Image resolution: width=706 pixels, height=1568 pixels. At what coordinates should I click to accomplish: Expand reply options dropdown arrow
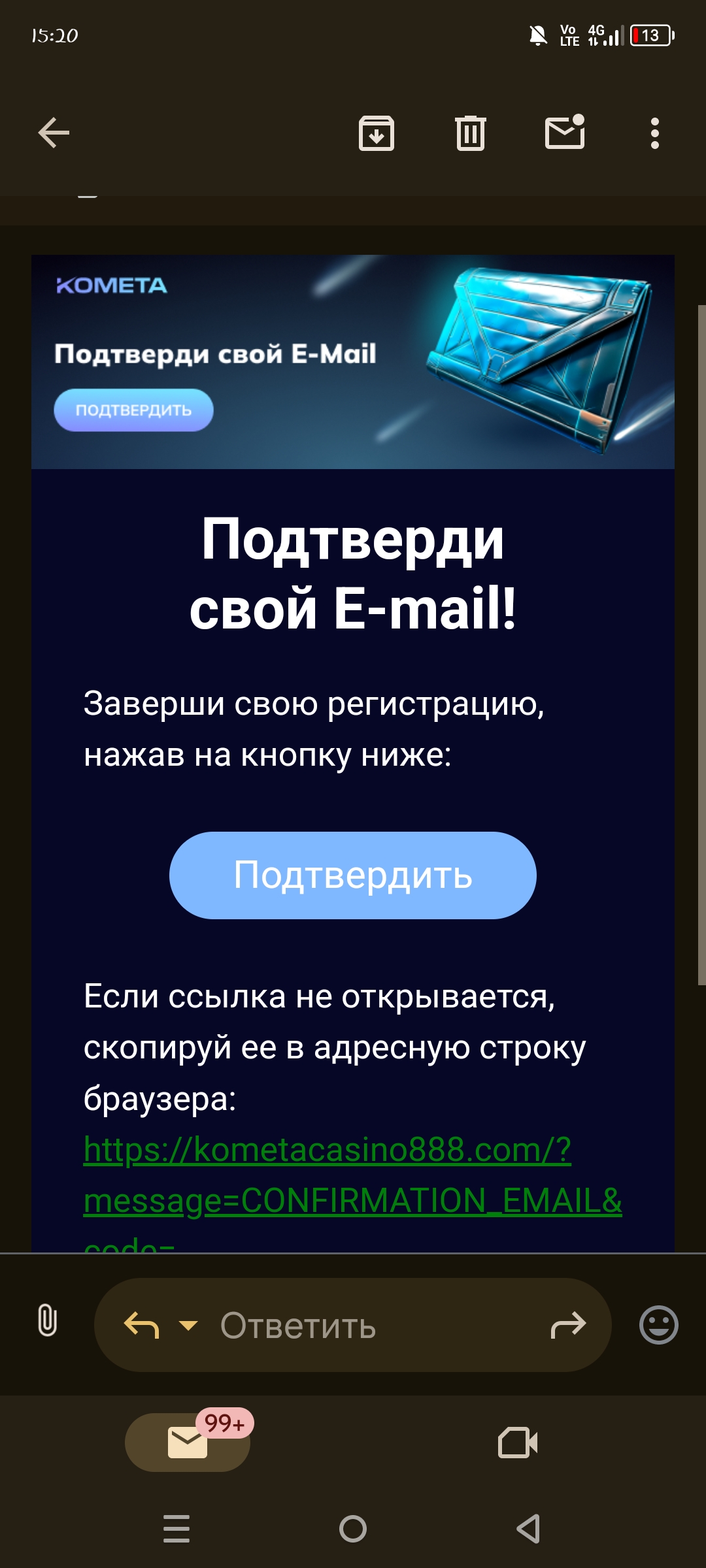(188, 1326)
